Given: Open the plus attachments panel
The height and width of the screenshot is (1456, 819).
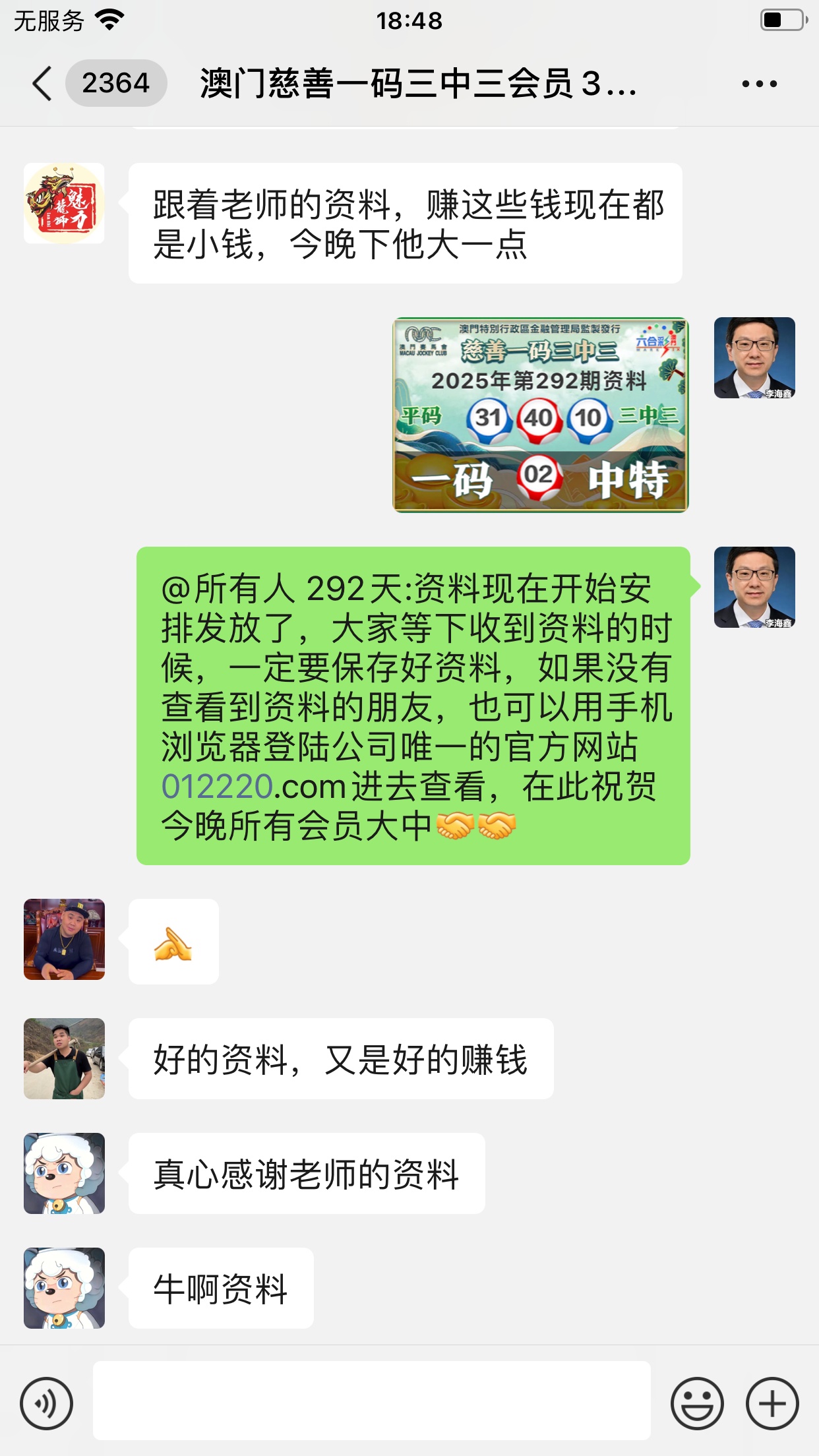Looking at the screenshot, I should (772, 1403).
